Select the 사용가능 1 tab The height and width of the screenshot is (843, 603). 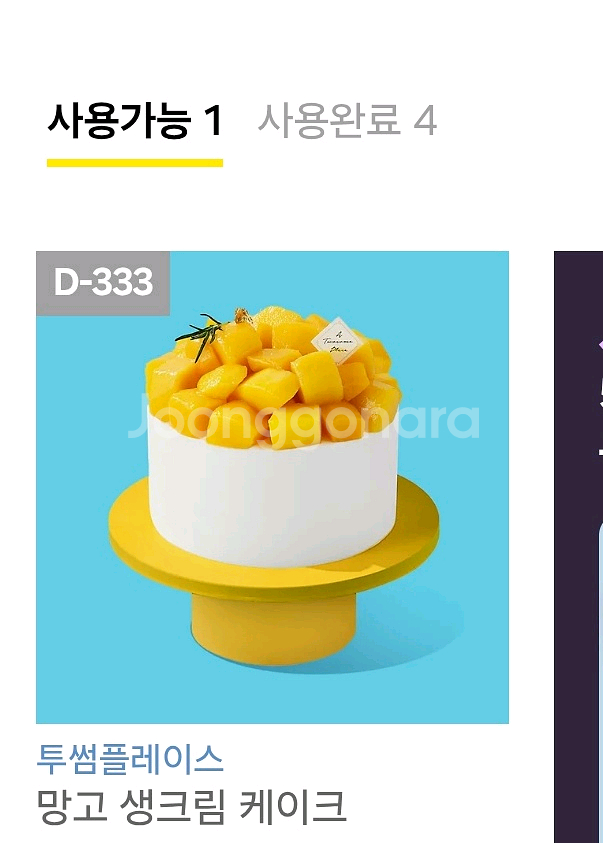pyautogui.click(x=135, y=121)
